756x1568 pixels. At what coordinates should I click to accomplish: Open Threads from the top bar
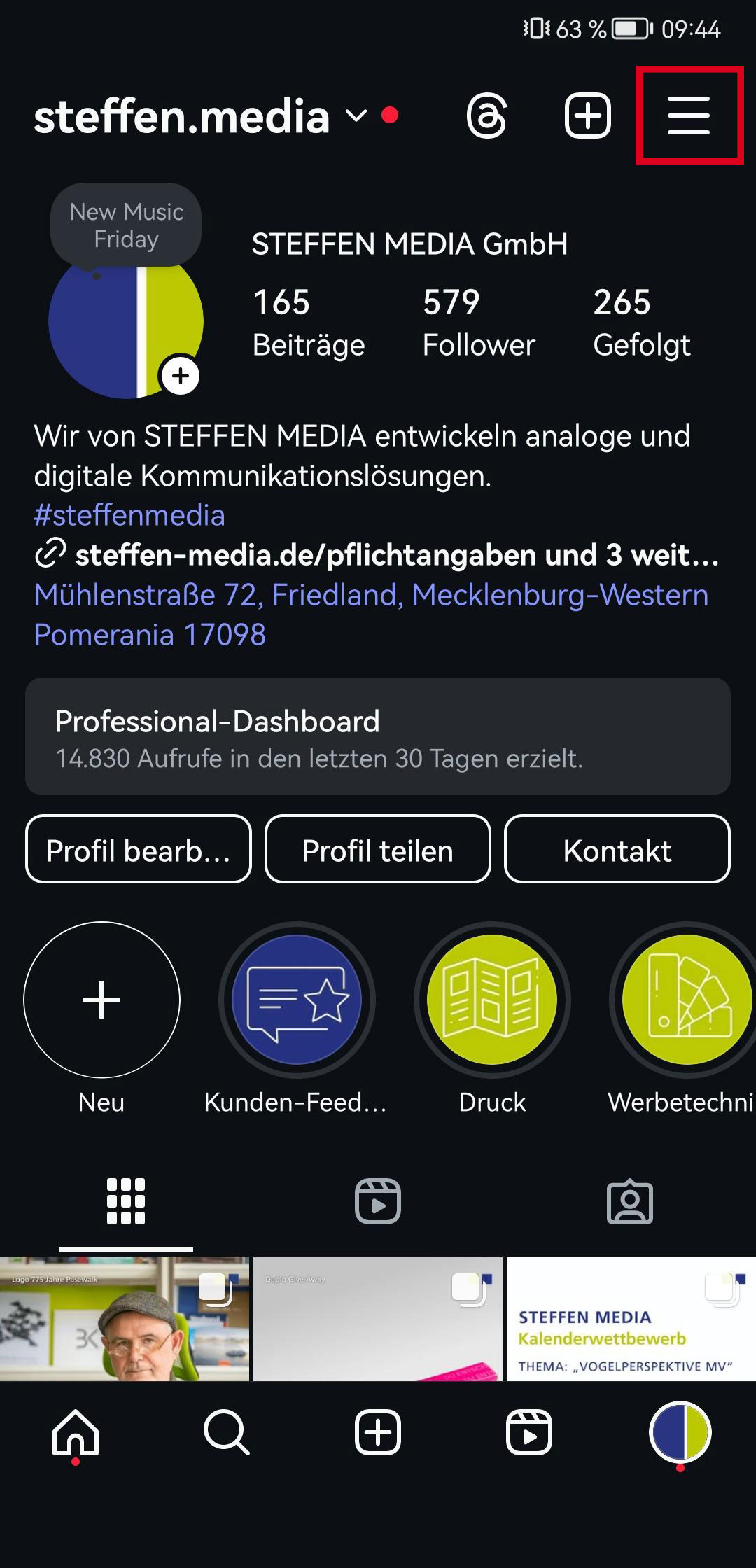[x=486, y=115]
